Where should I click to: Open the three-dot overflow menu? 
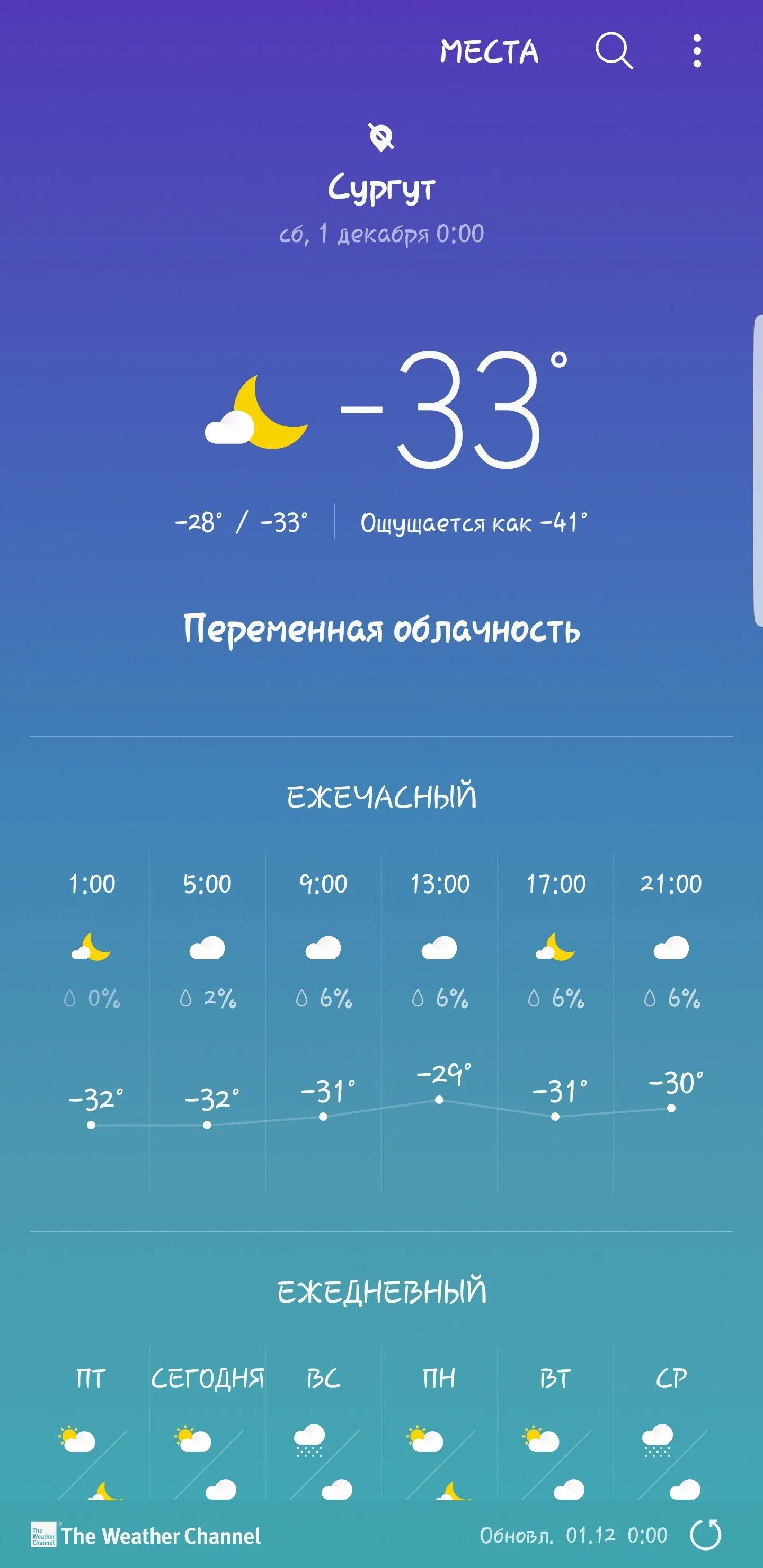click(x=697, y=51)
